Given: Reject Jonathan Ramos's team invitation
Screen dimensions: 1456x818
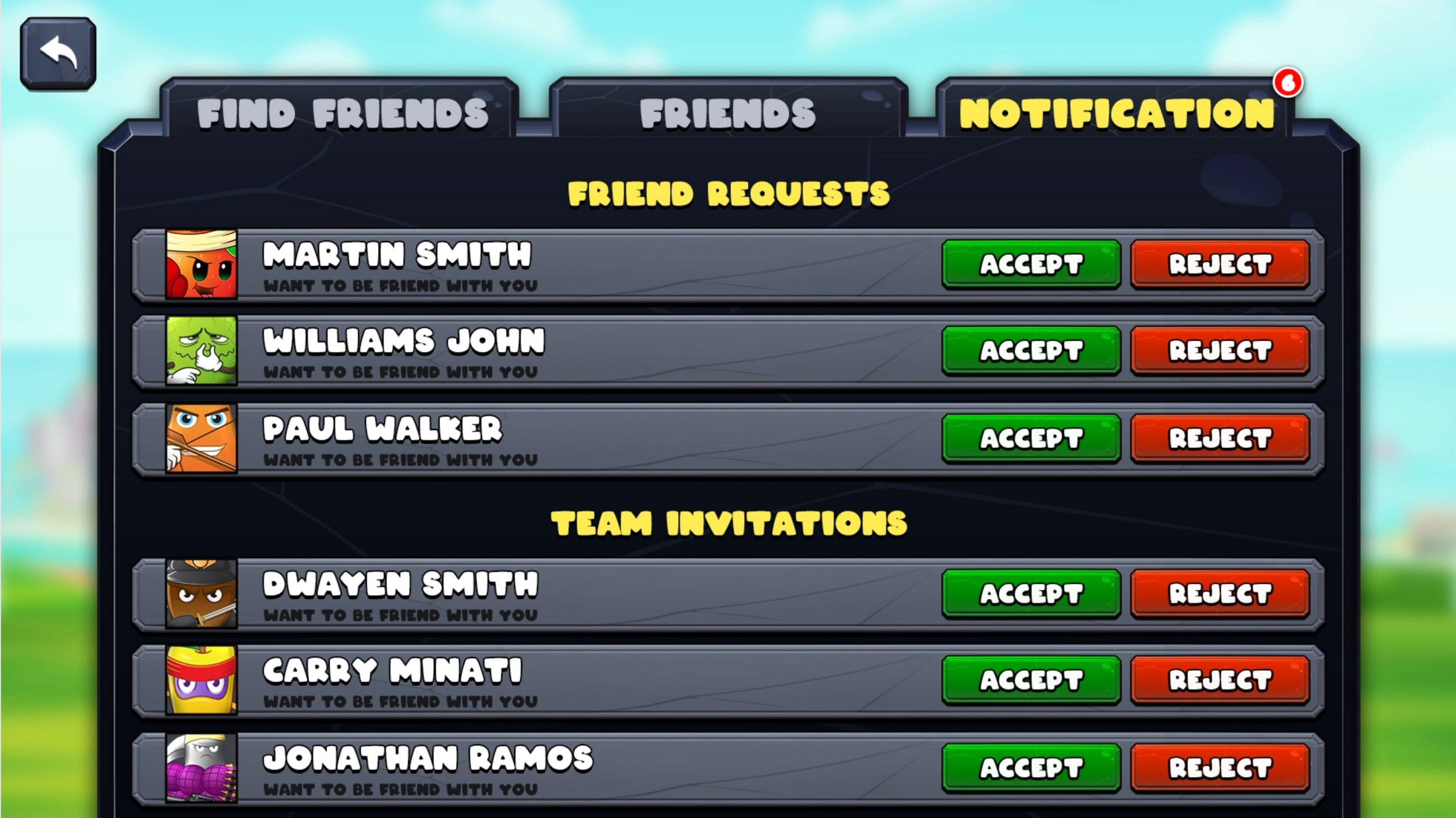Looking at the screenshot, I should pyautogui.click(x=1219, y=768).
